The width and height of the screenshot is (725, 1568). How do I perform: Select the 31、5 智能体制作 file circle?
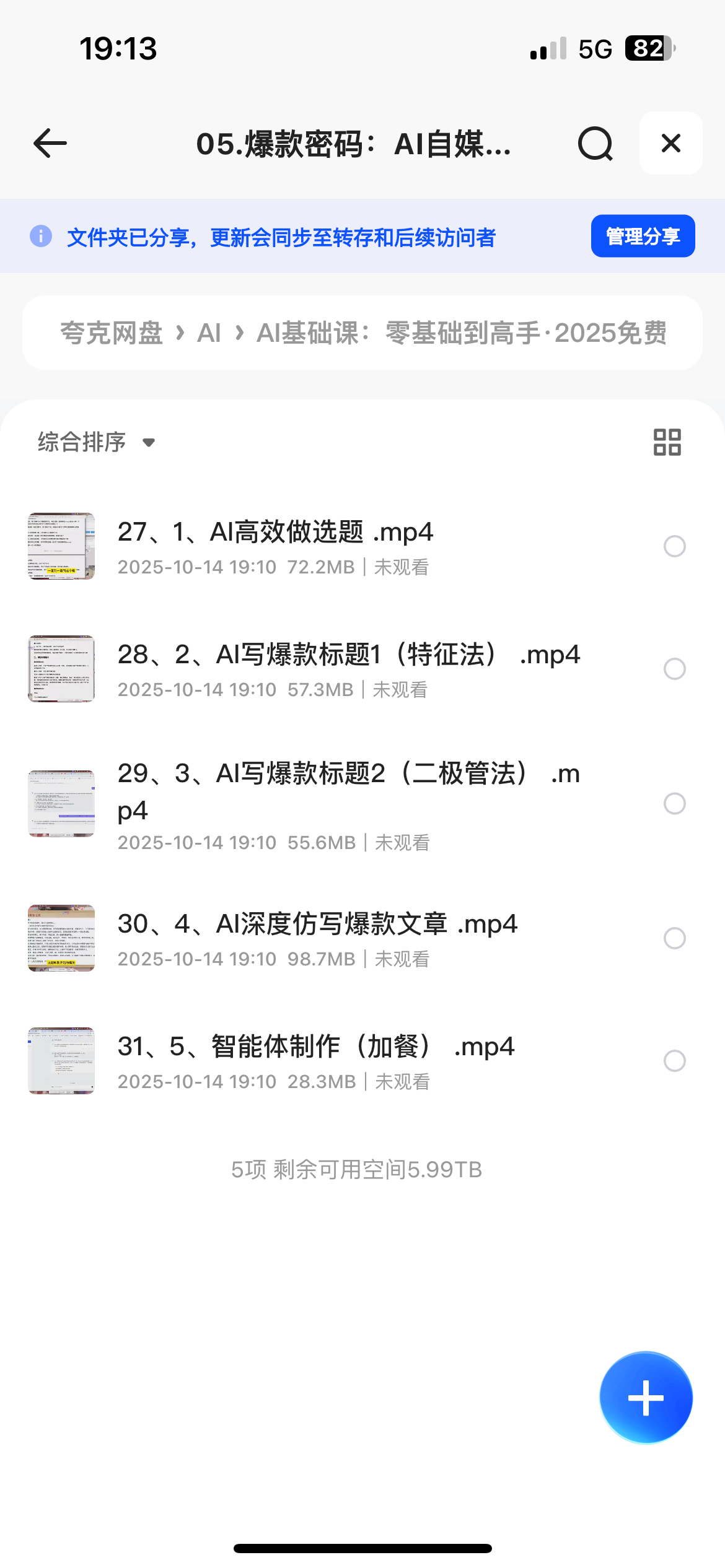tap(674, 1061)
